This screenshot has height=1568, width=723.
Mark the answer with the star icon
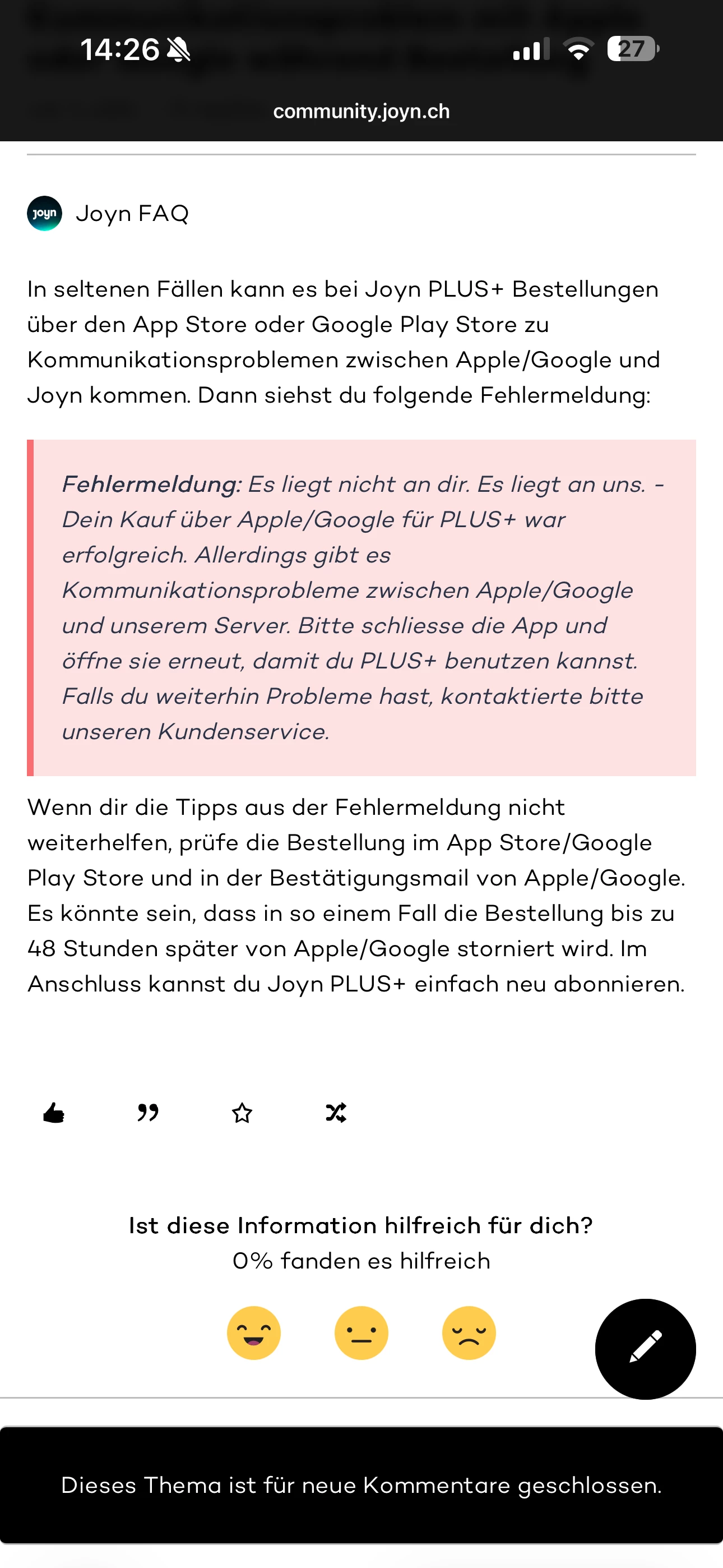coord(242,1113)
